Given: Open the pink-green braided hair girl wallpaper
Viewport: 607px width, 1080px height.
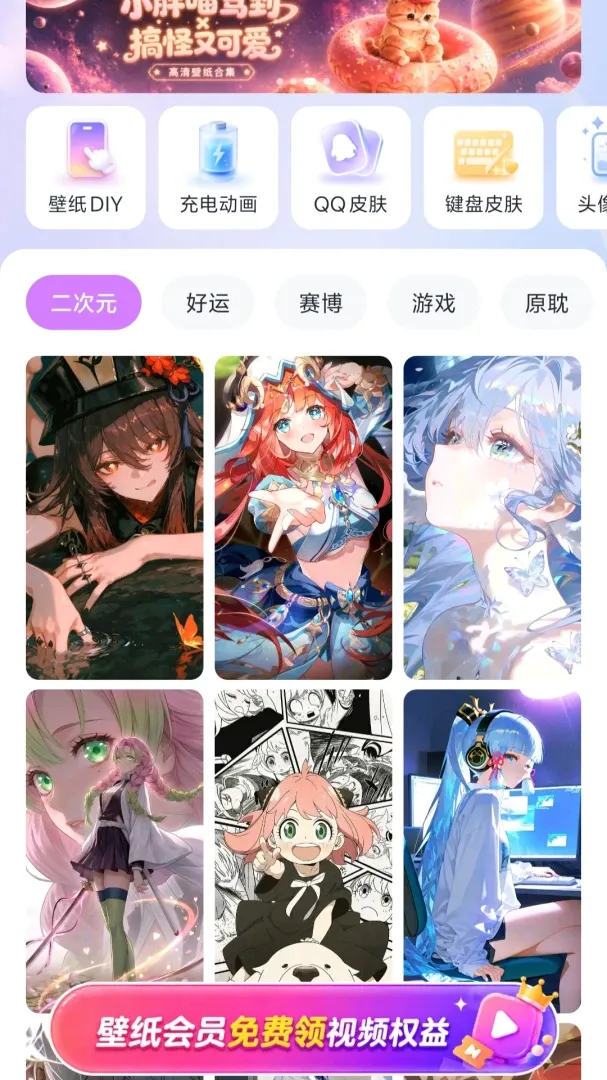Looking at the screenshot, I should click(115, 836).
